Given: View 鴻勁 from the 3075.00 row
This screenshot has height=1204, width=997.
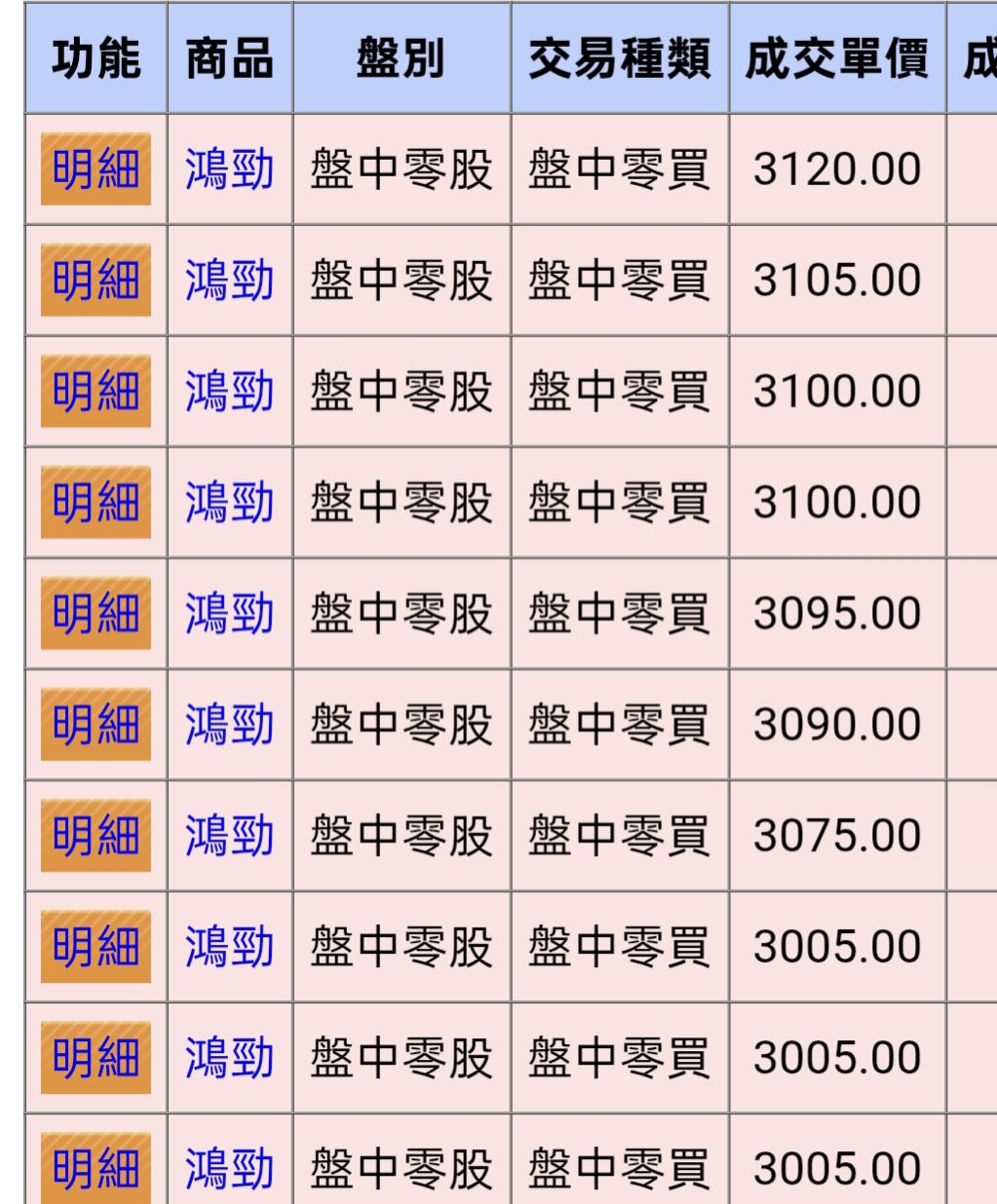Looking at the screenshot, I should coord(229,836).
